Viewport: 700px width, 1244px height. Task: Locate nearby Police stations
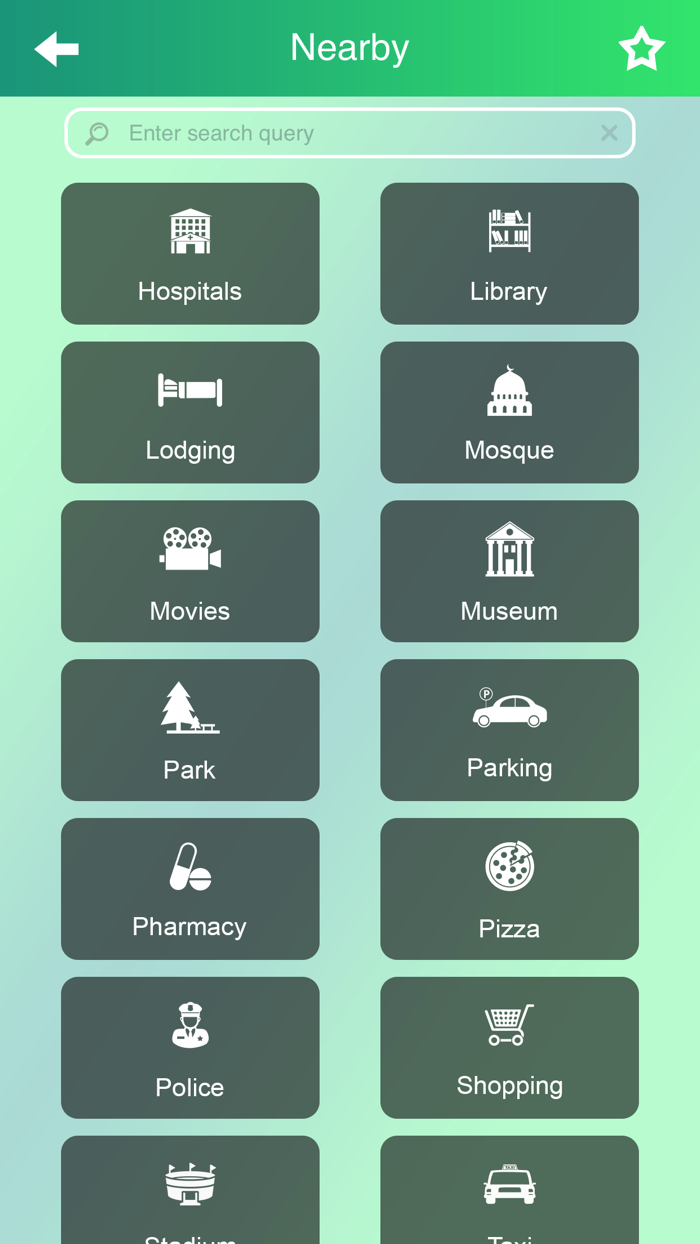(x=190, y=1048)
